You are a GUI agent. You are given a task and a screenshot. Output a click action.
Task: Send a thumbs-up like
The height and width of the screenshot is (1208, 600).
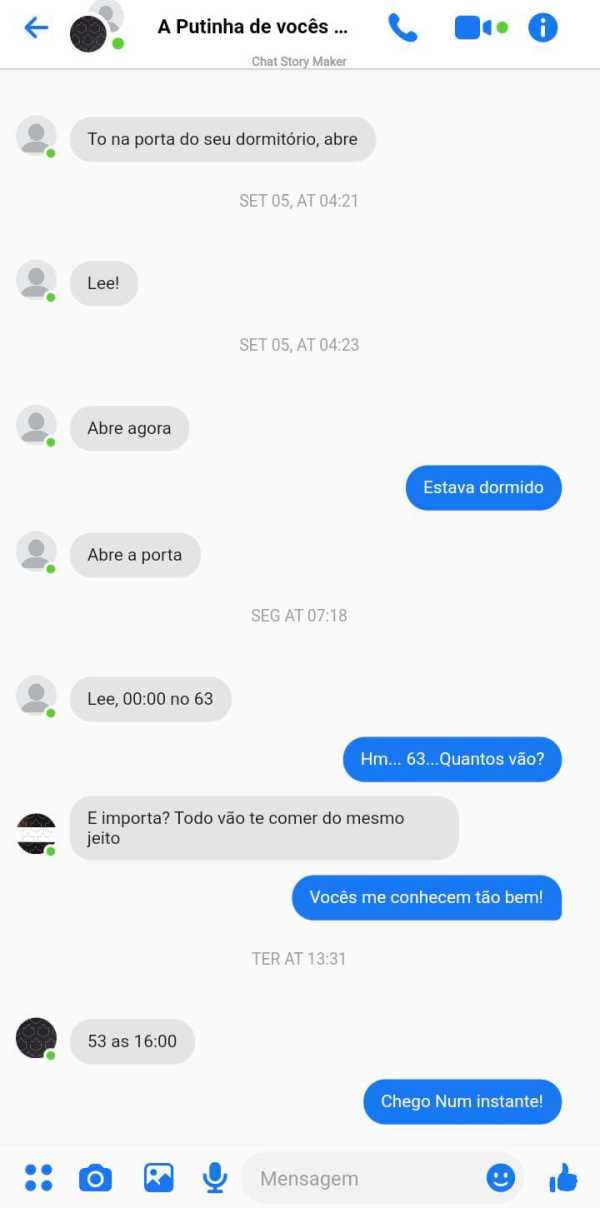click(x=563, y=1178)
